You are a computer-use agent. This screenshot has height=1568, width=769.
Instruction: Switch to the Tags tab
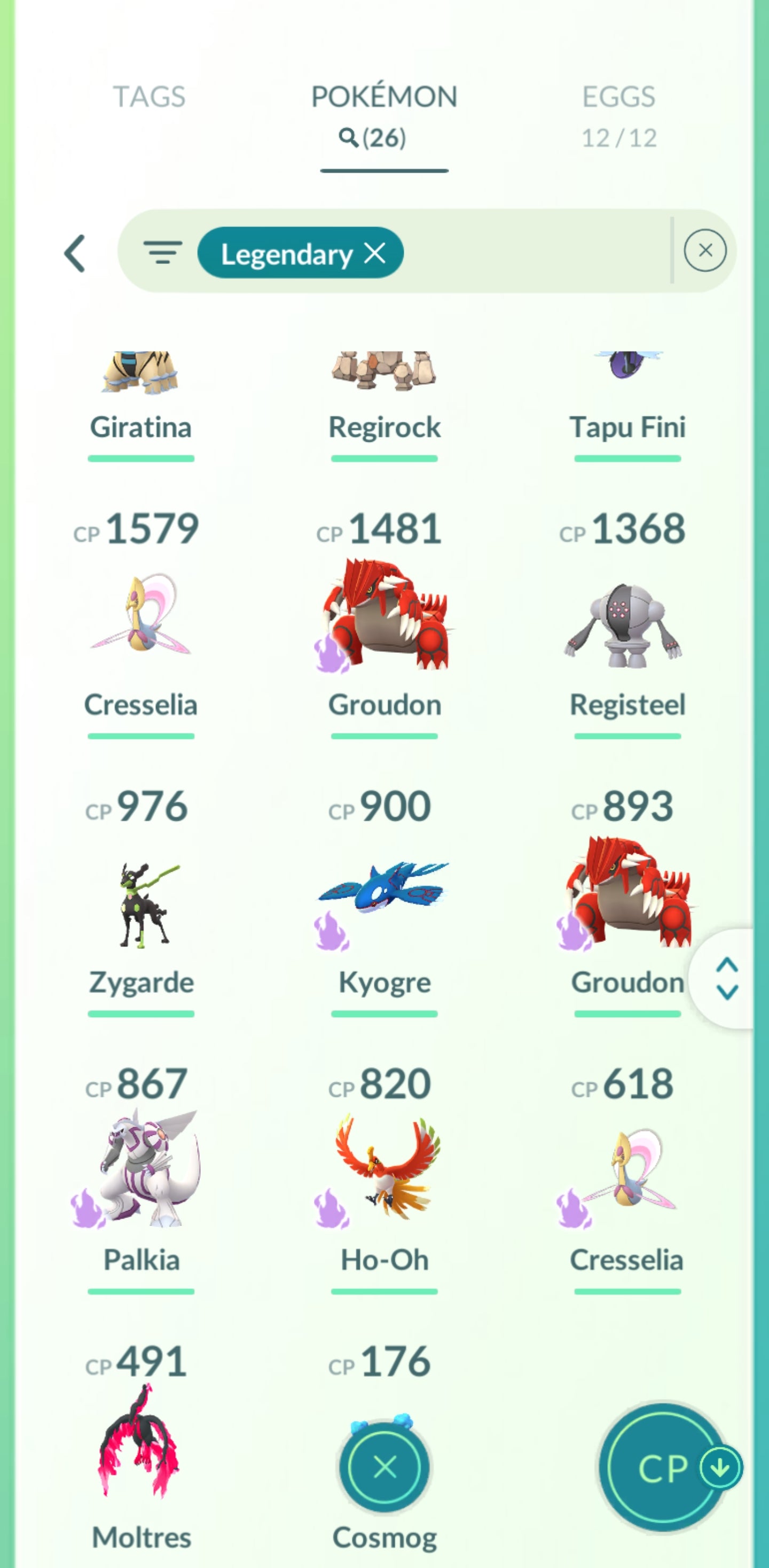[149, 97]
